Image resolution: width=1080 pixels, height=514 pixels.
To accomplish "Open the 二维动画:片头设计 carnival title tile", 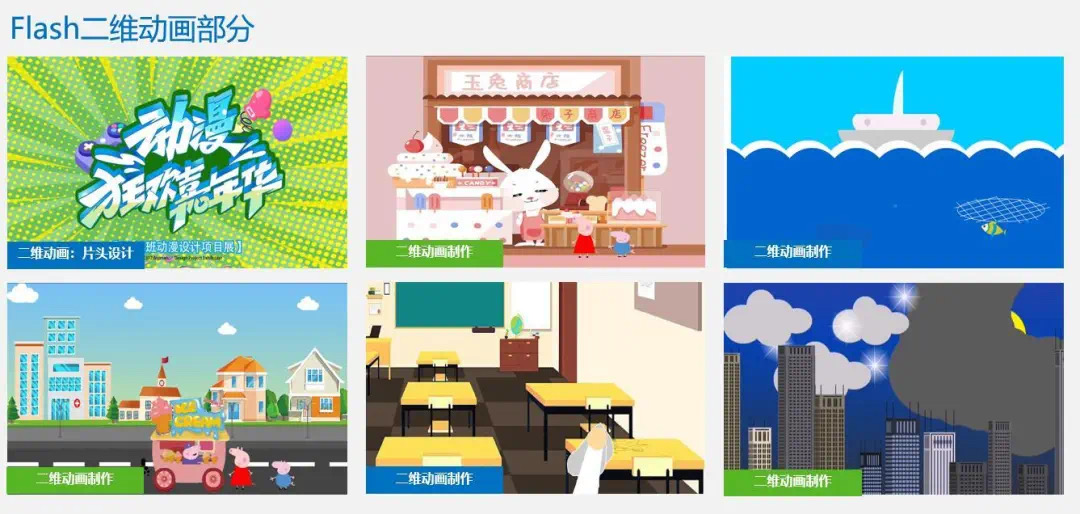I will point(177,162).
